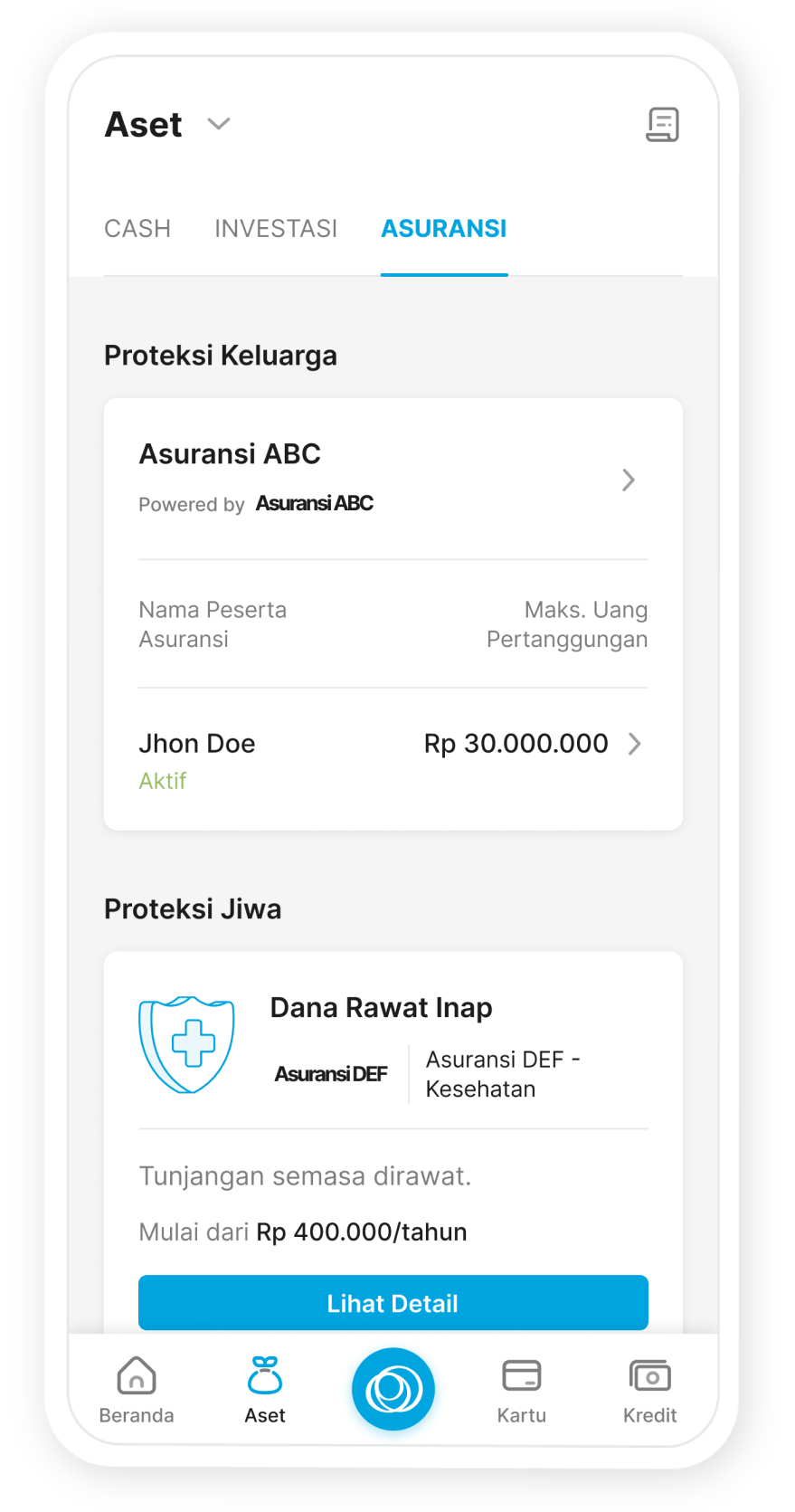
Task: Go to Beranda tab
Action: [137, 1390]
